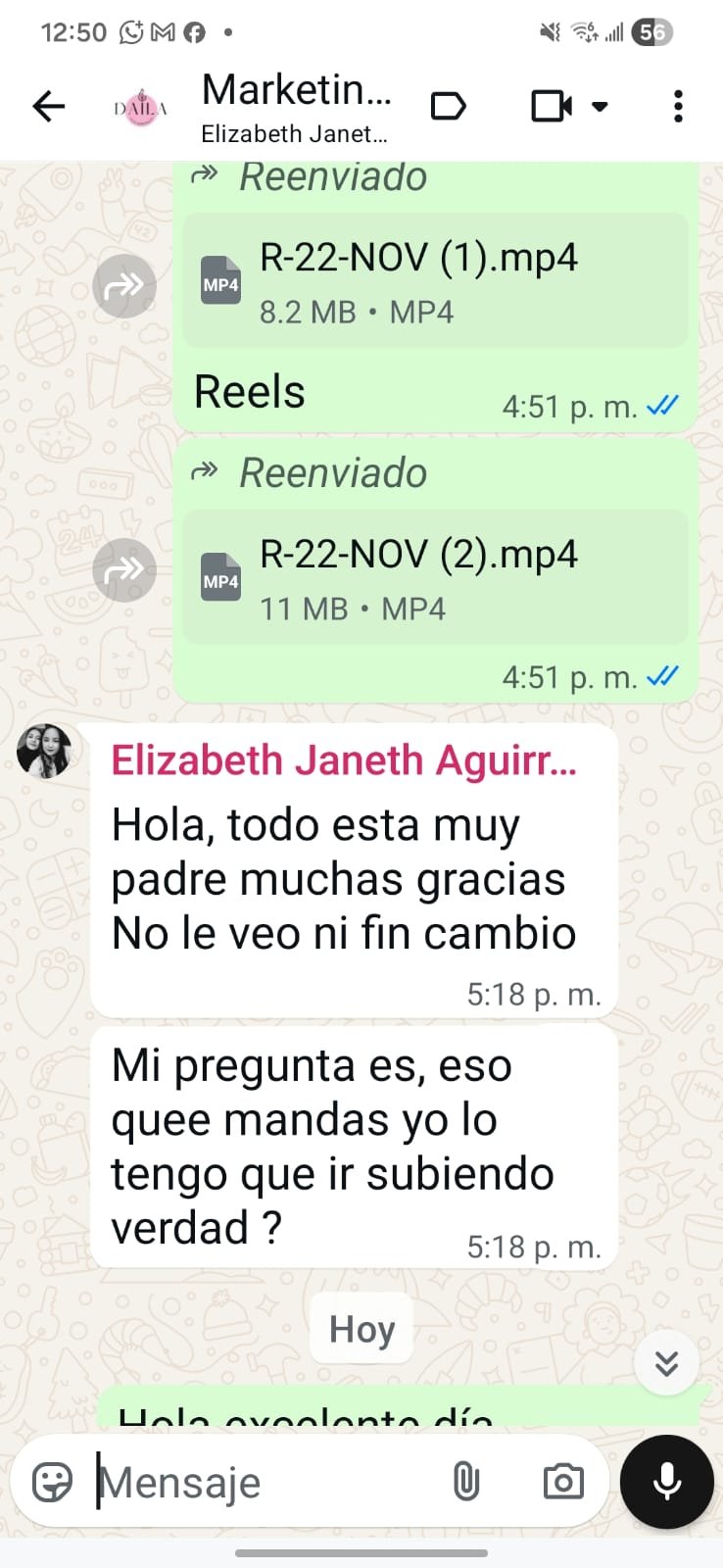
Task: Record a voice message
Action: pos(667,1482)
